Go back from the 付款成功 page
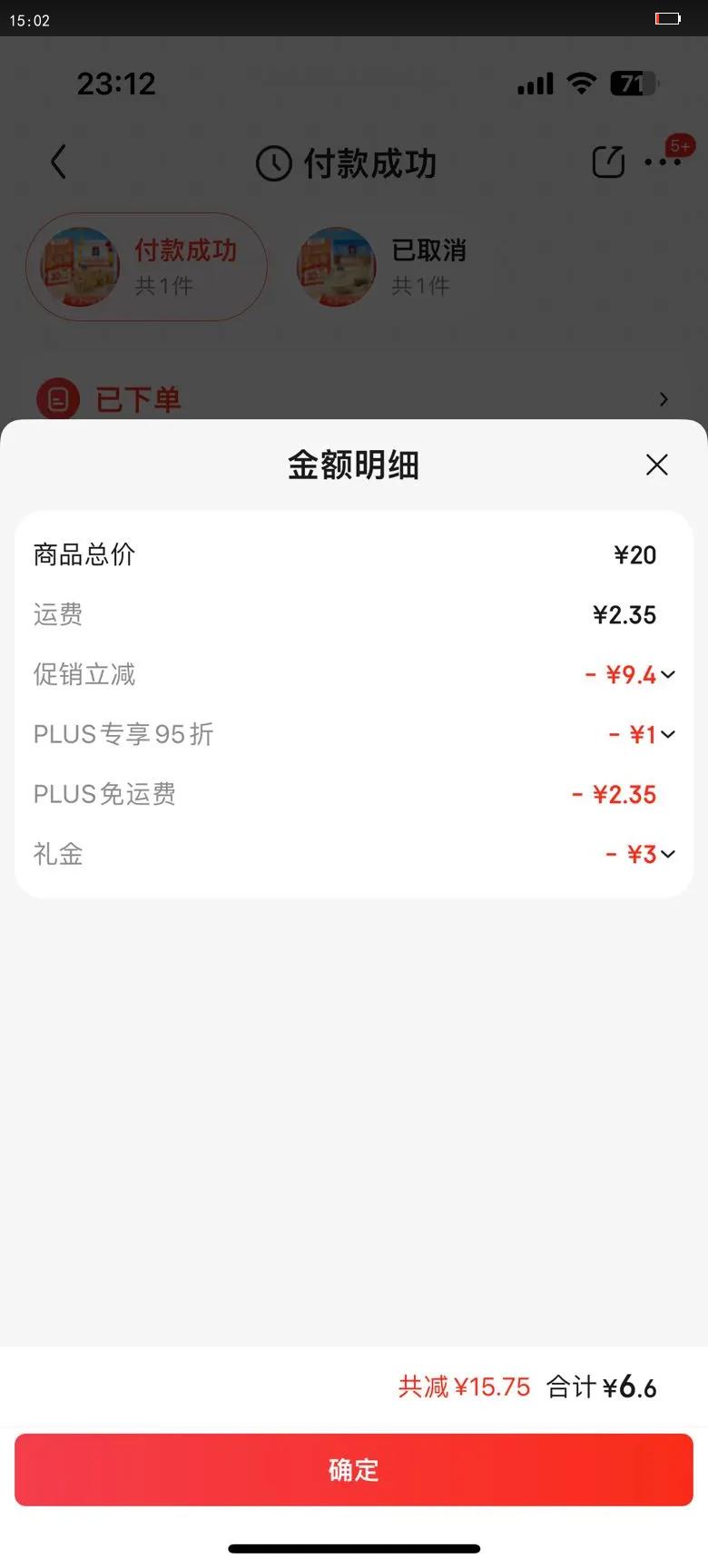708x1568 pixels. tap(59, 162)
